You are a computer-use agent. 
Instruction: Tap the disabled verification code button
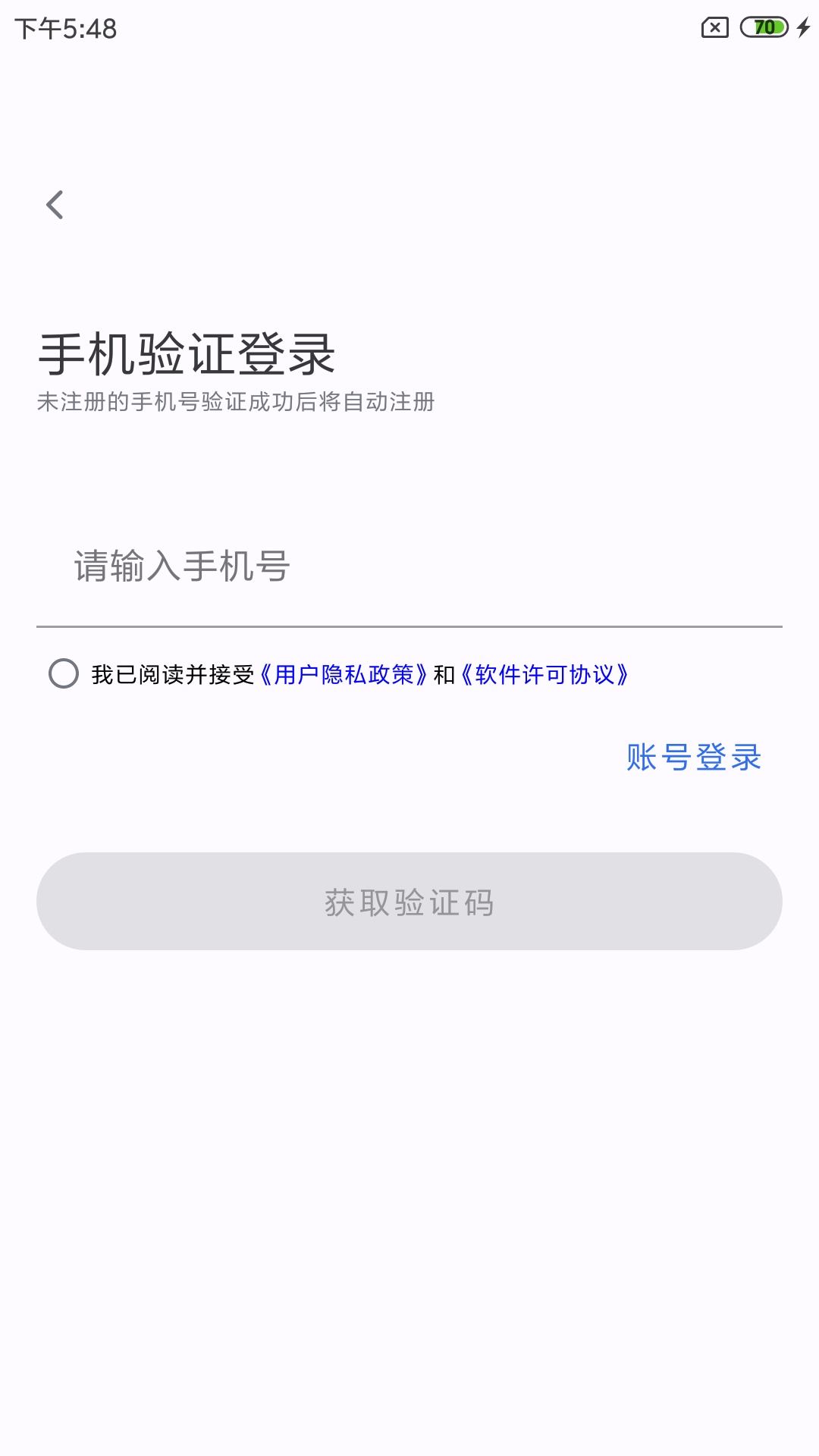pyautogui.click(x=409, y=902)
